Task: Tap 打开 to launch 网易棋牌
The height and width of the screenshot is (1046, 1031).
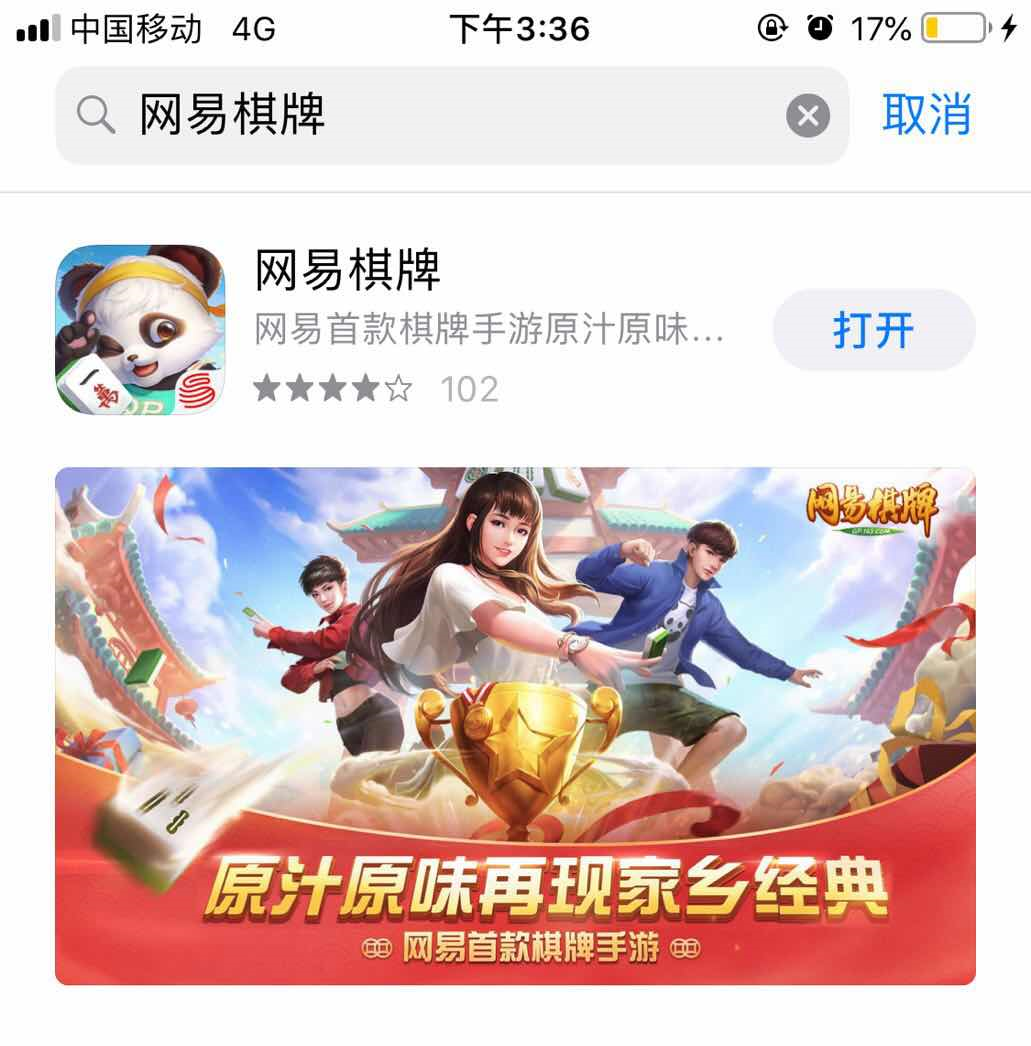Action: pos(873,331)
